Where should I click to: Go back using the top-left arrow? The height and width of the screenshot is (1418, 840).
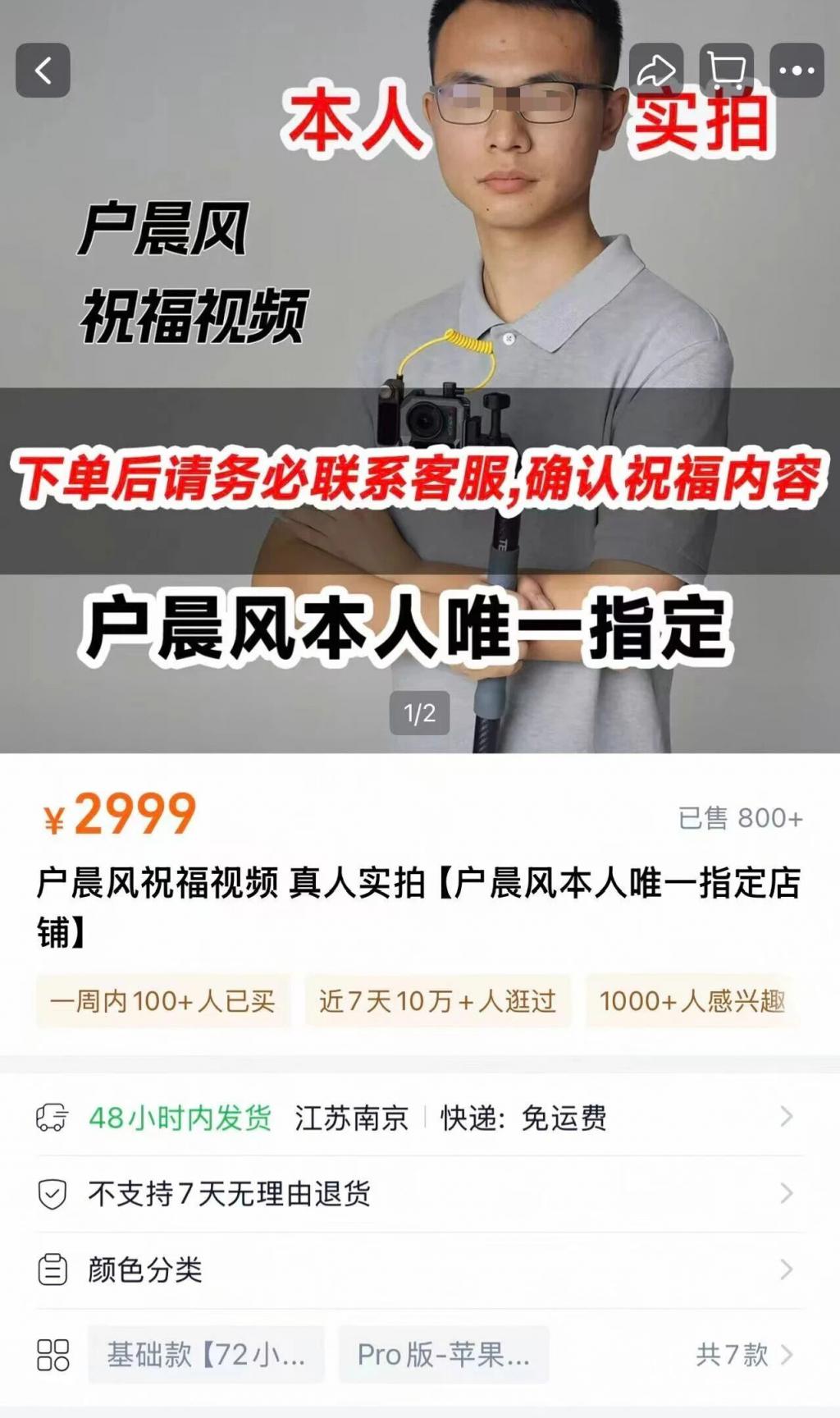[43, 71]
